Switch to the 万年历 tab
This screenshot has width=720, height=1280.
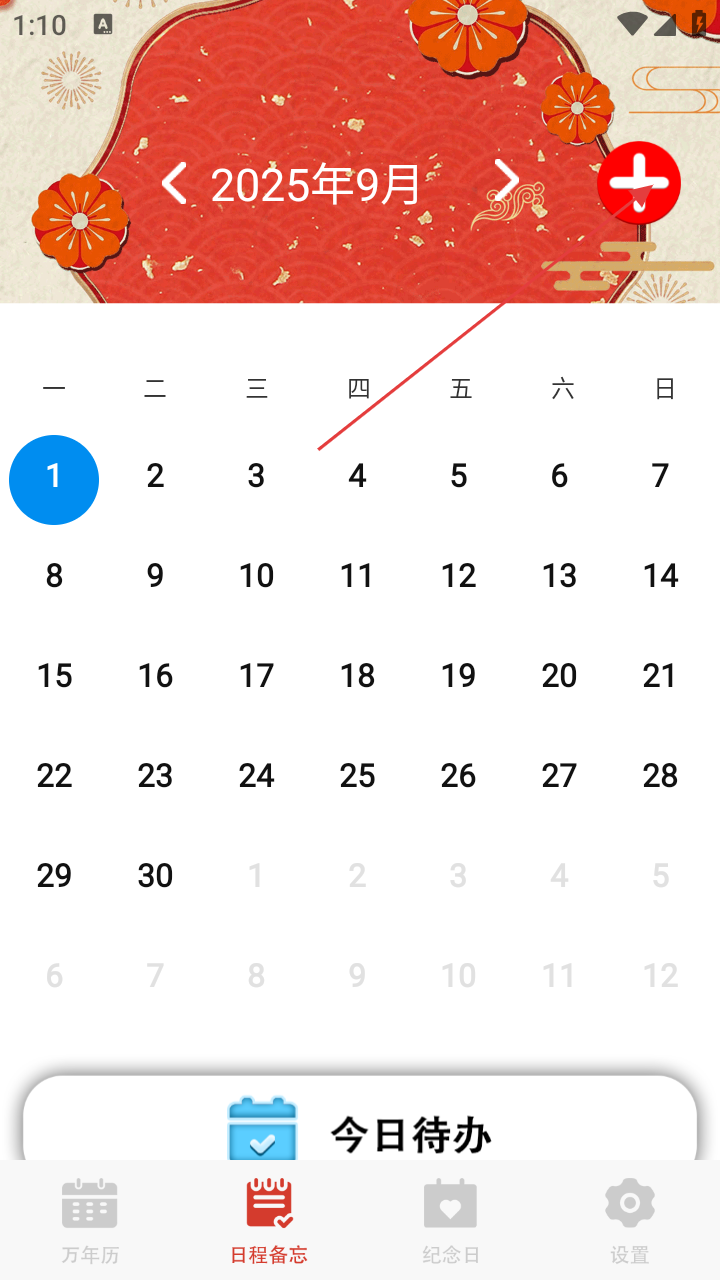coord(90,1220)
